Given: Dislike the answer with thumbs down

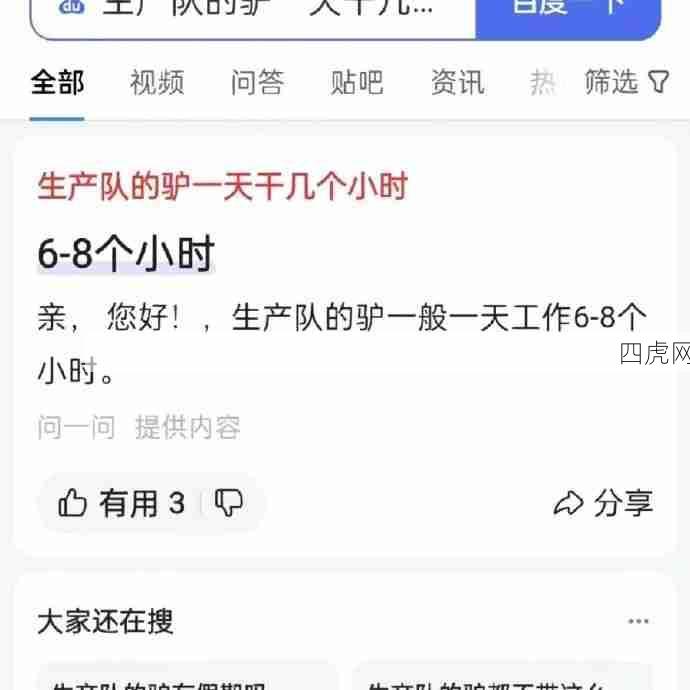Looking at the screenshot, I should coord(229,503).
